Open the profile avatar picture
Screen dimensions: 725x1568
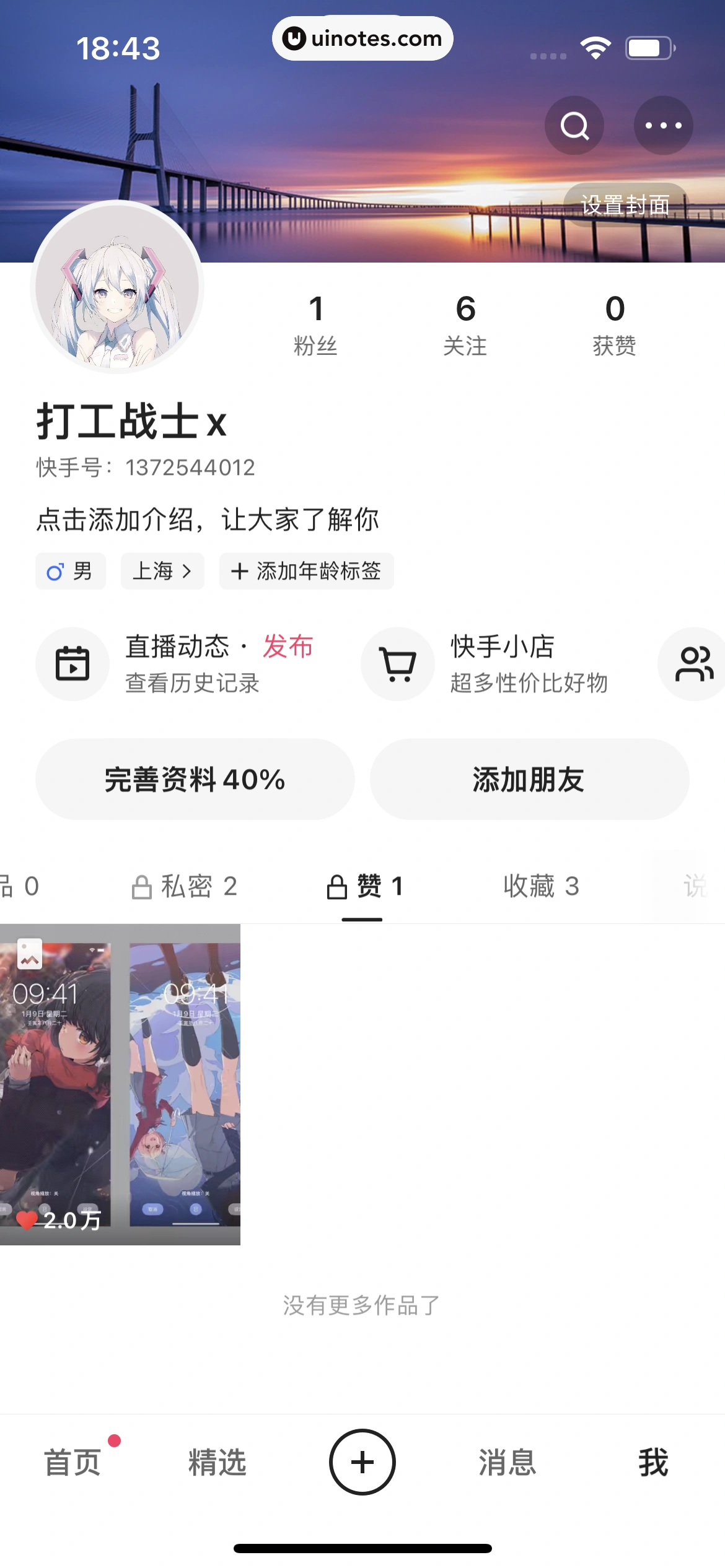pyautogui.click(x=117, y=287)
